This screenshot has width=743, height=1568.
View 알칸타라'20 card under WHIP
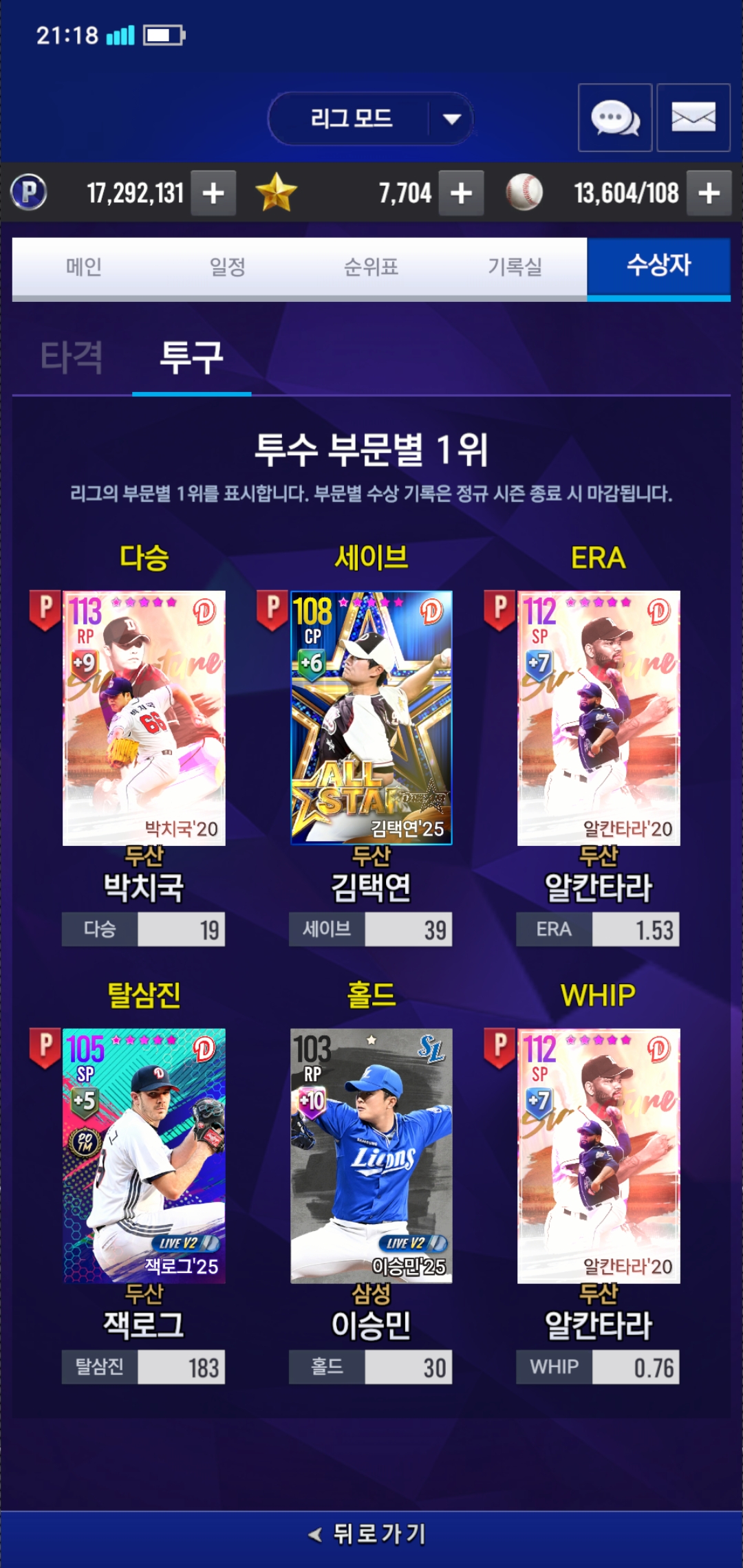599,1155
